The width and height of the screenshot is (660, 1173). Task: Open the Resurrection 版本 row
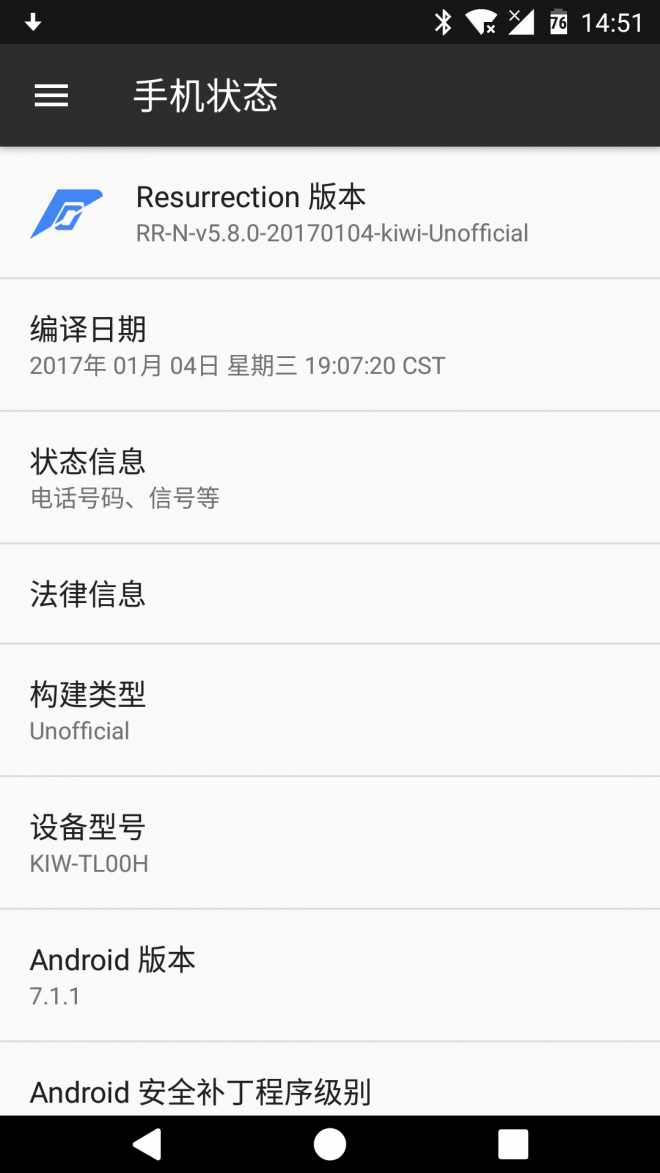click(330, 213)
